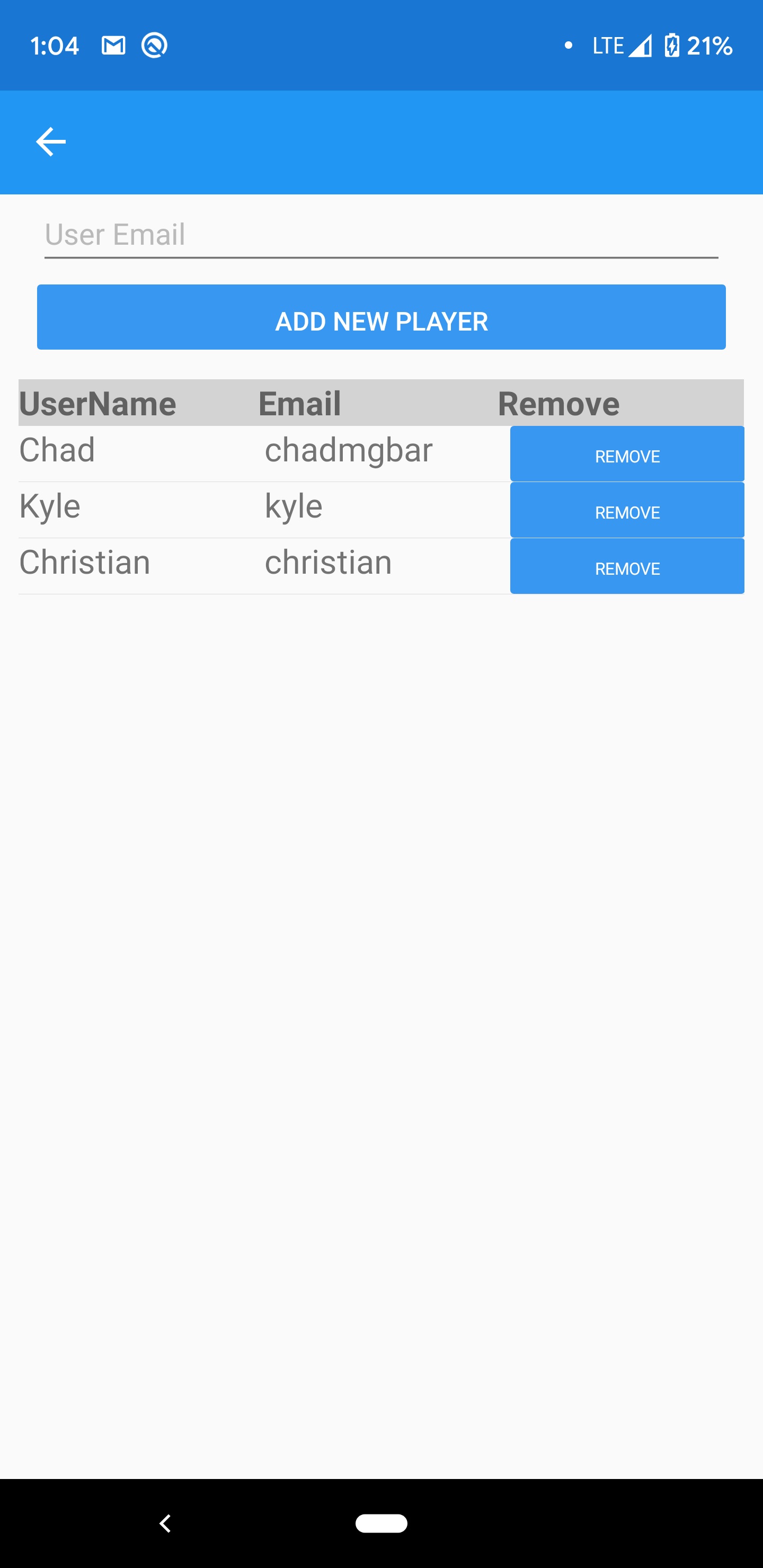Viewport: 763px width, 1568px height.
Task: Remove player Kyle from the list
Action: click(627, 510)
